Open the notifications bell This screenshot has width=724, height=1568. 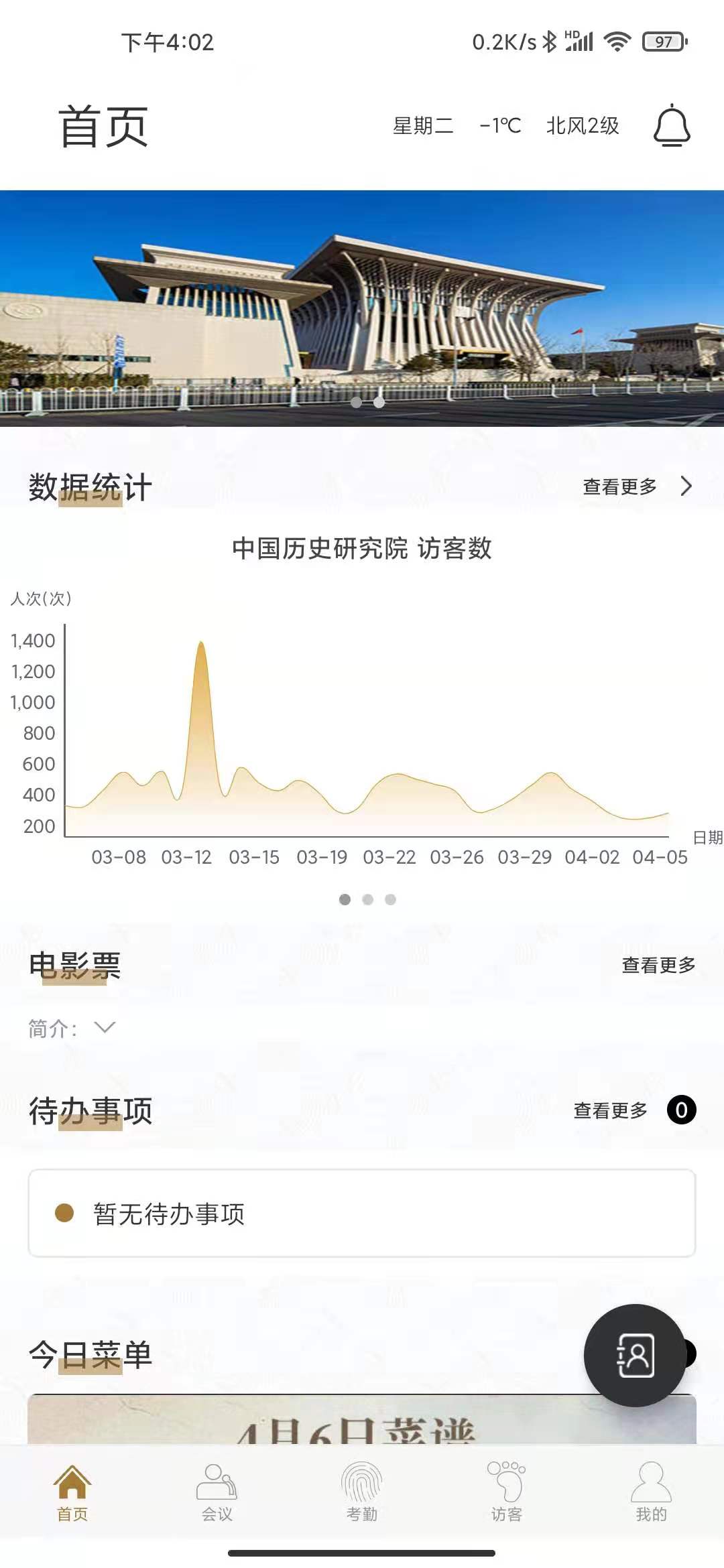click(x=672, y=125)
